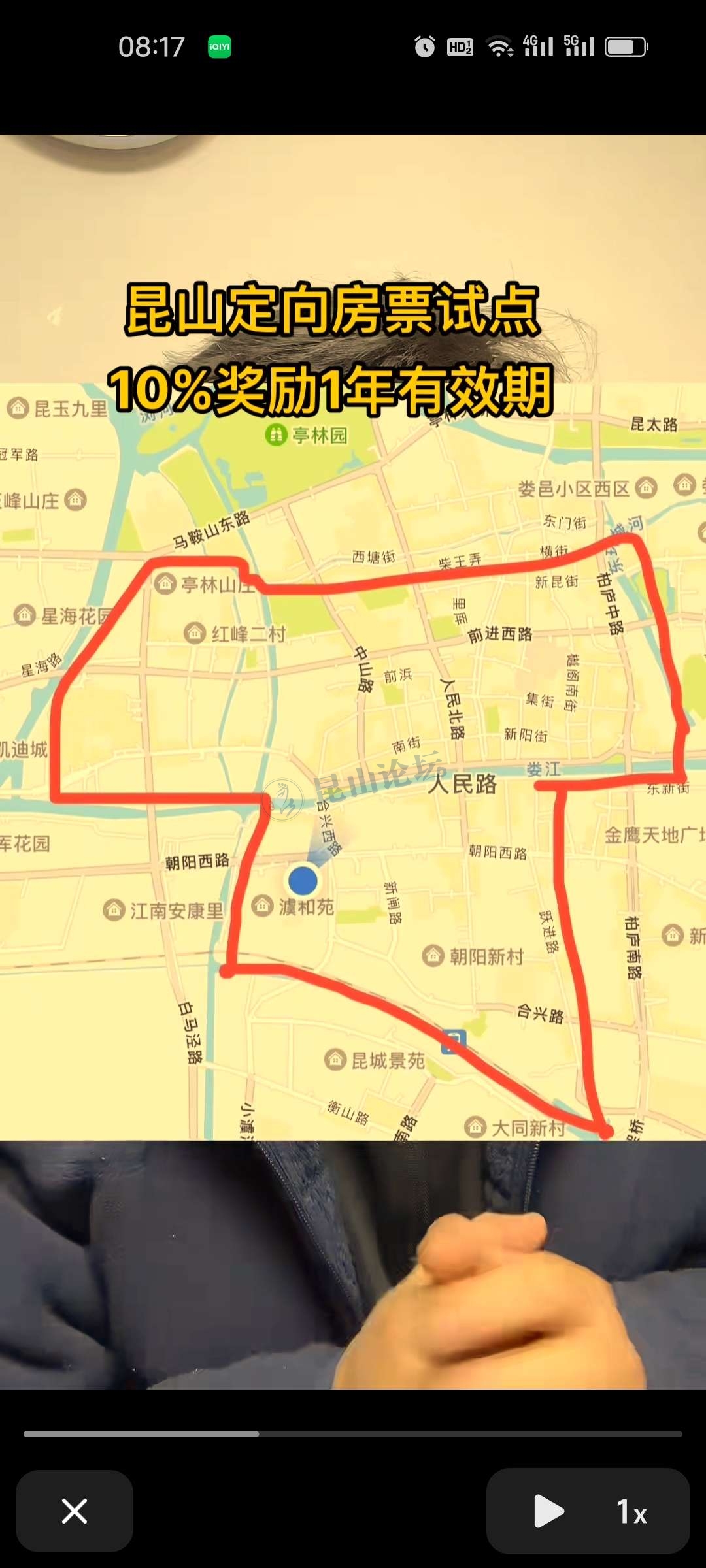706x1568 pixels.
Task: Play the paused video
Action: click(548, 1511)
